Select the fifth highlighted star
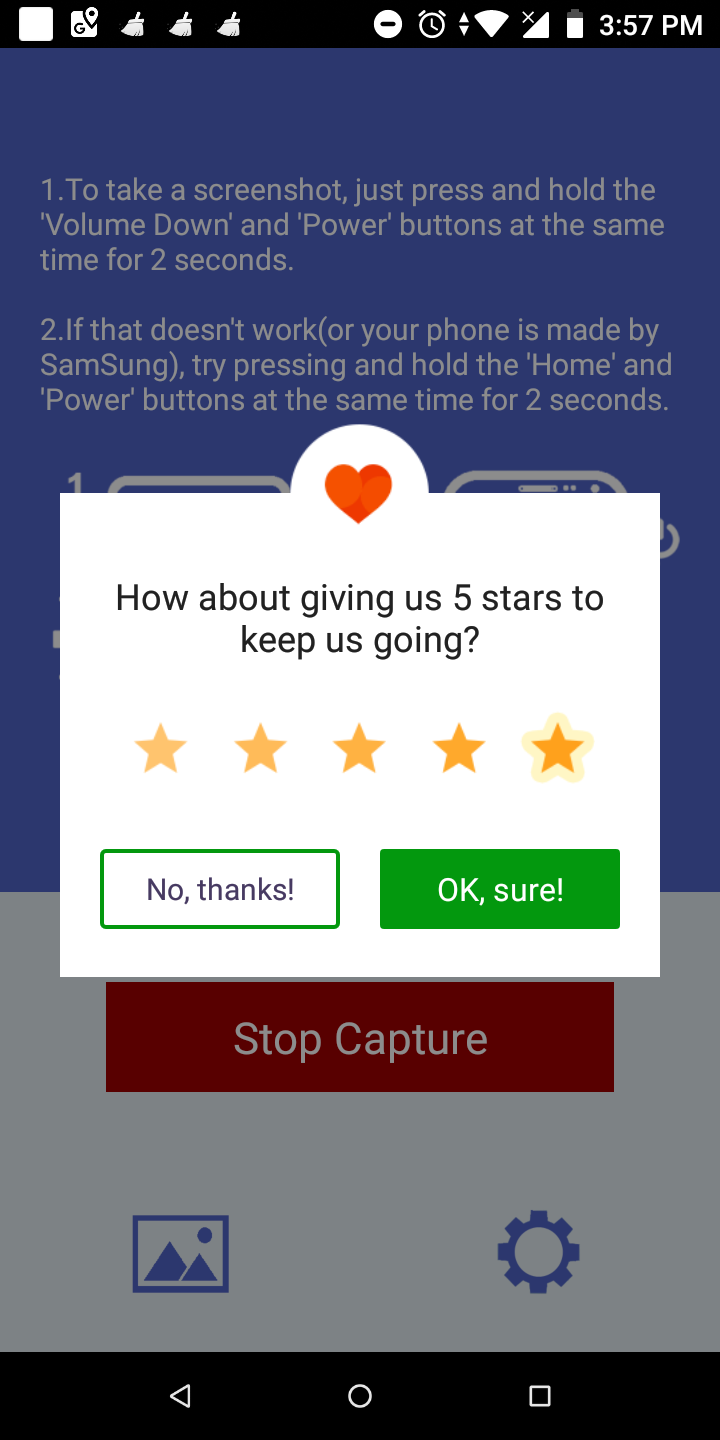The height and width of the screenshot is (1440, 720). (x=557, y=749)
